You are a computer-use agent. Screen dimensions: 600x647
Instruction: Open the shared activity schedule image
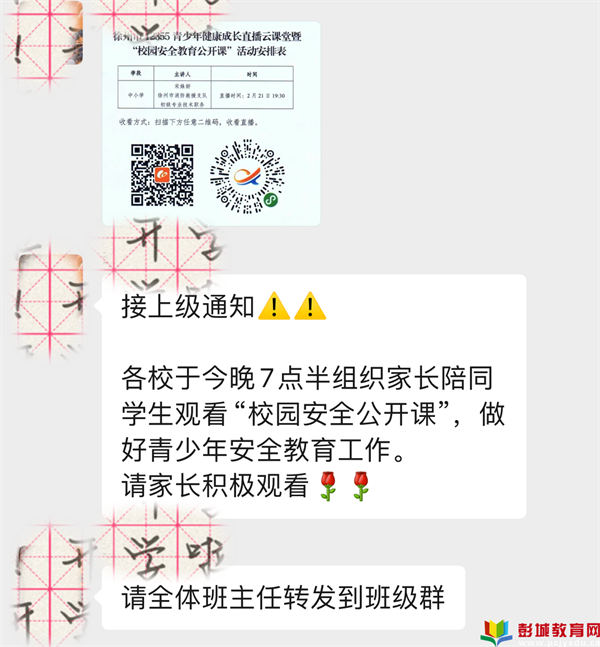(211, 122)
